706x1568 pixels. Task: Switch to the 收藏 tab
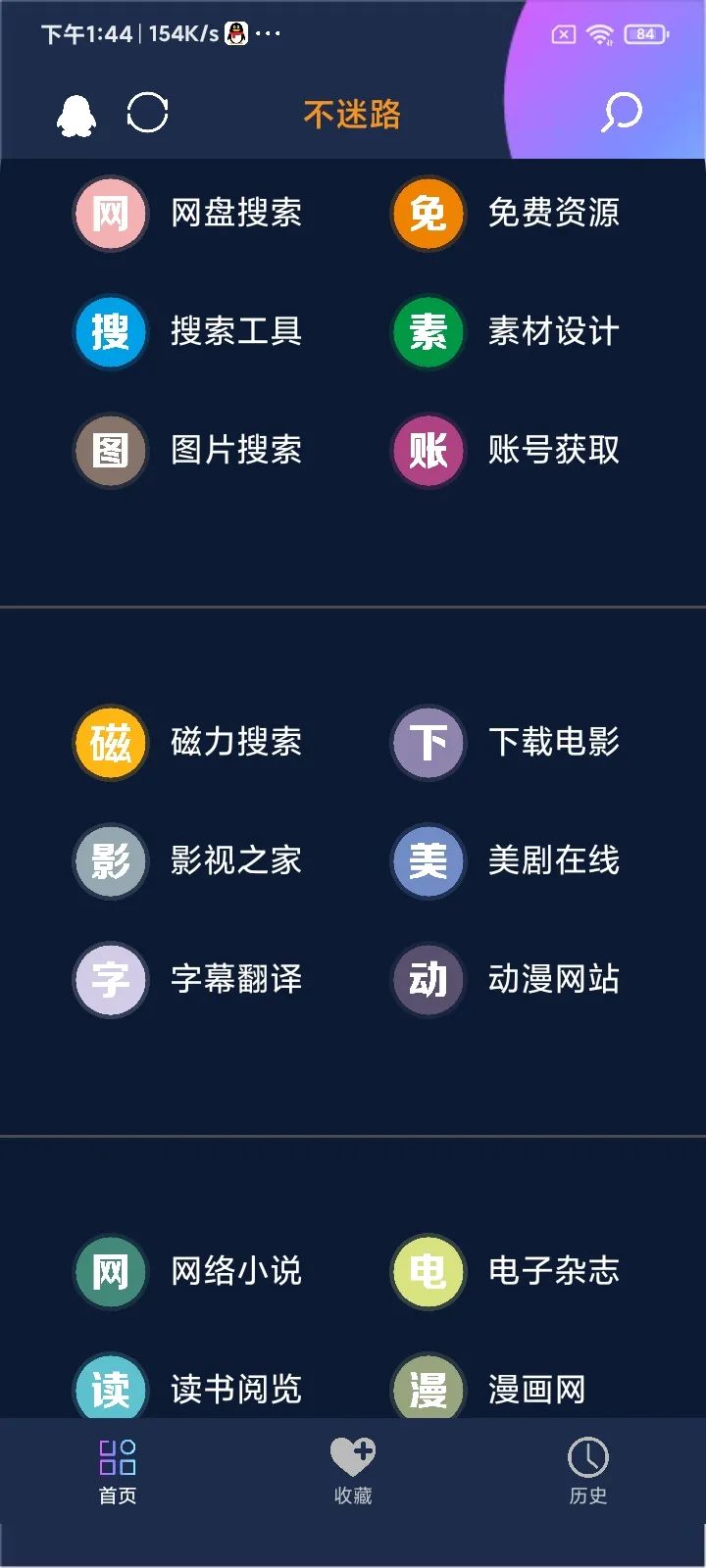(353, 1471)
